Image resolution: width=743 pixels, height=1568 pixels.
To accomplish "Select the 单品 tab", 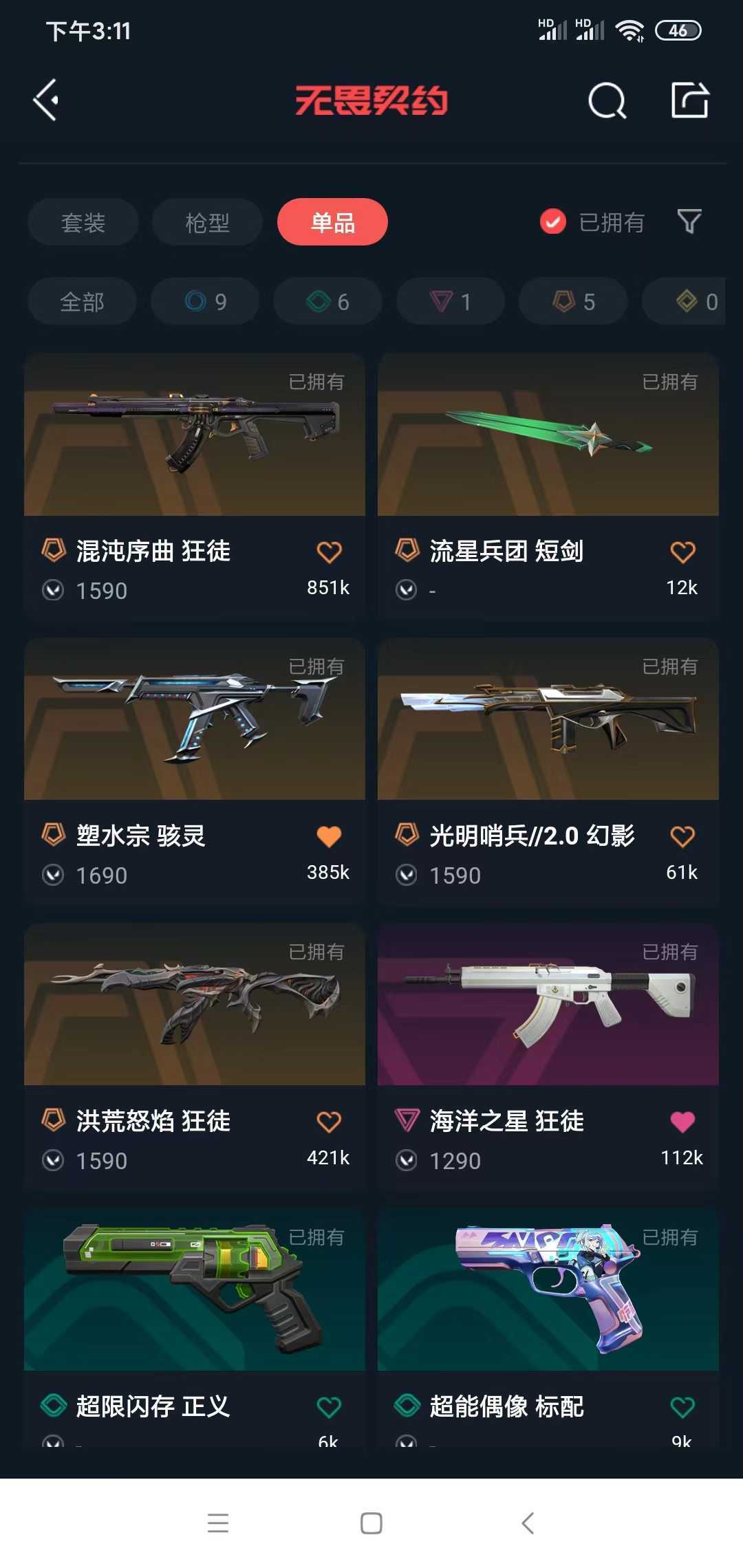I will click(332, 222).
